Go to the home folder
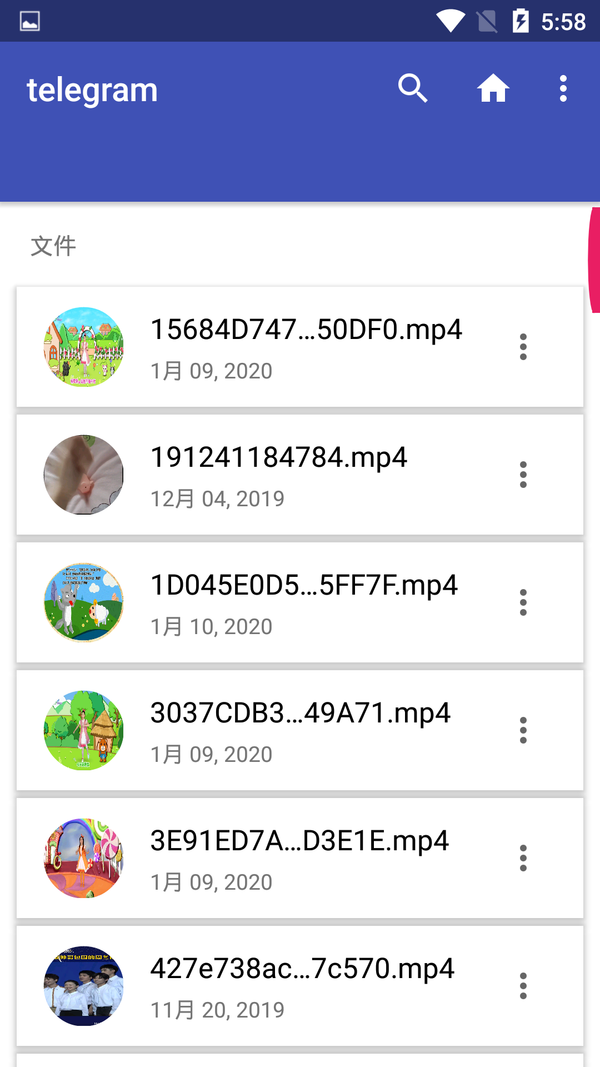600x1067 pixels. coord(493,89)
